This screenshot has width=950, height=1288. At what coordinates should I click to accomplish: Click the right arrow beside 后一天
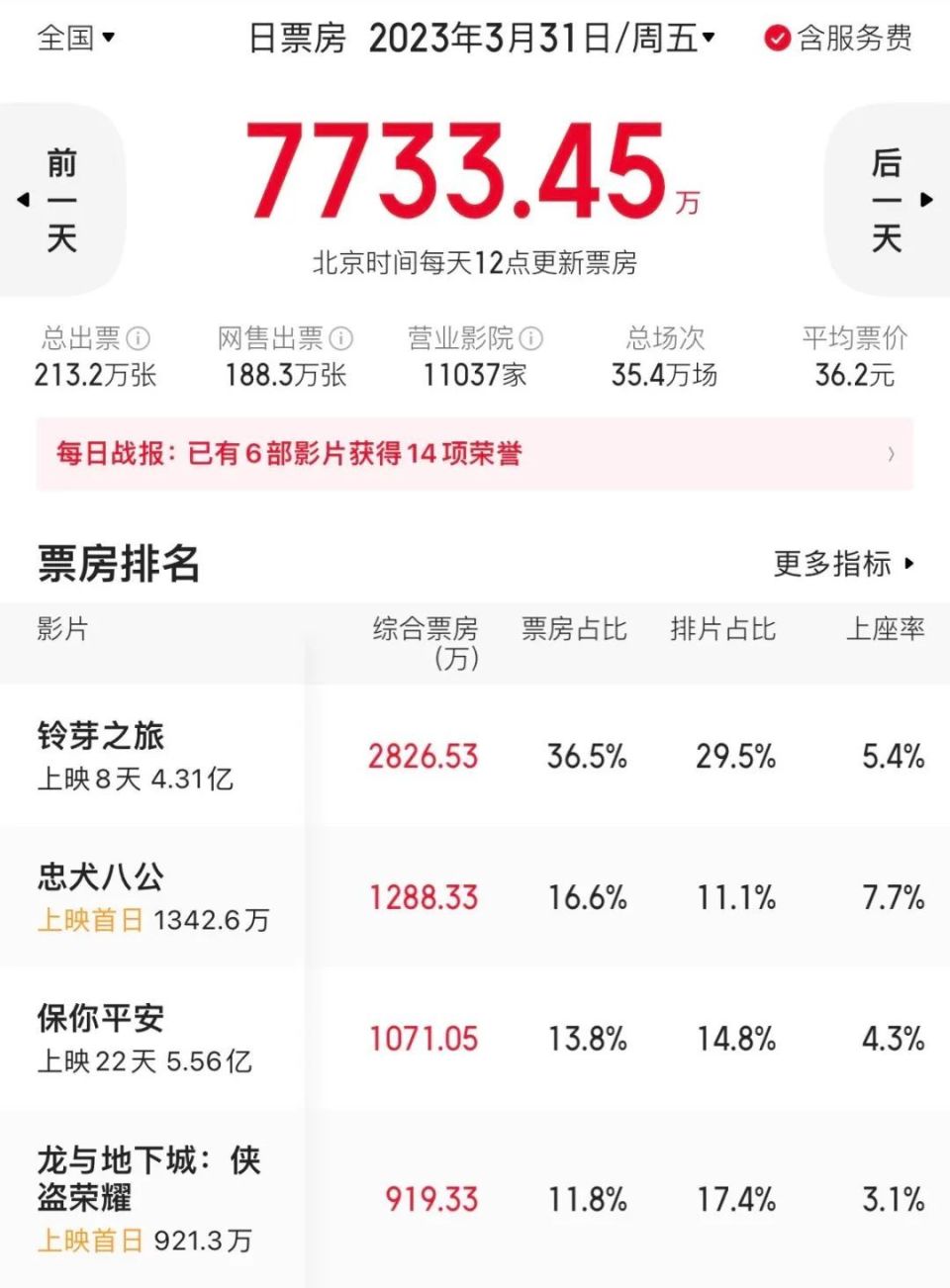click(927, 199)
